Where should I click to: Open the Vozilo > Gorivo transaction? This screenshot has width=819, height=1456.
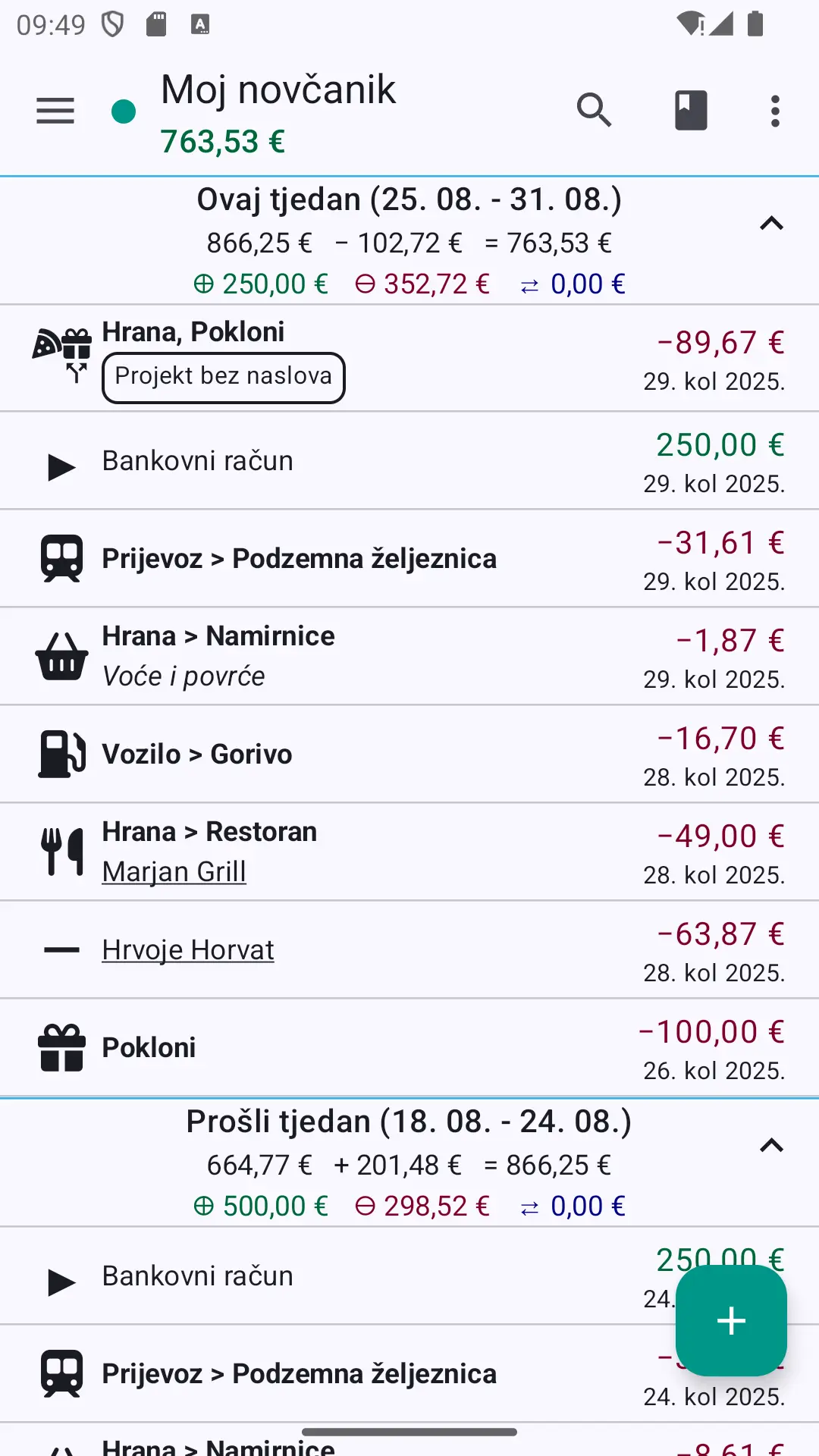point(409,755)
